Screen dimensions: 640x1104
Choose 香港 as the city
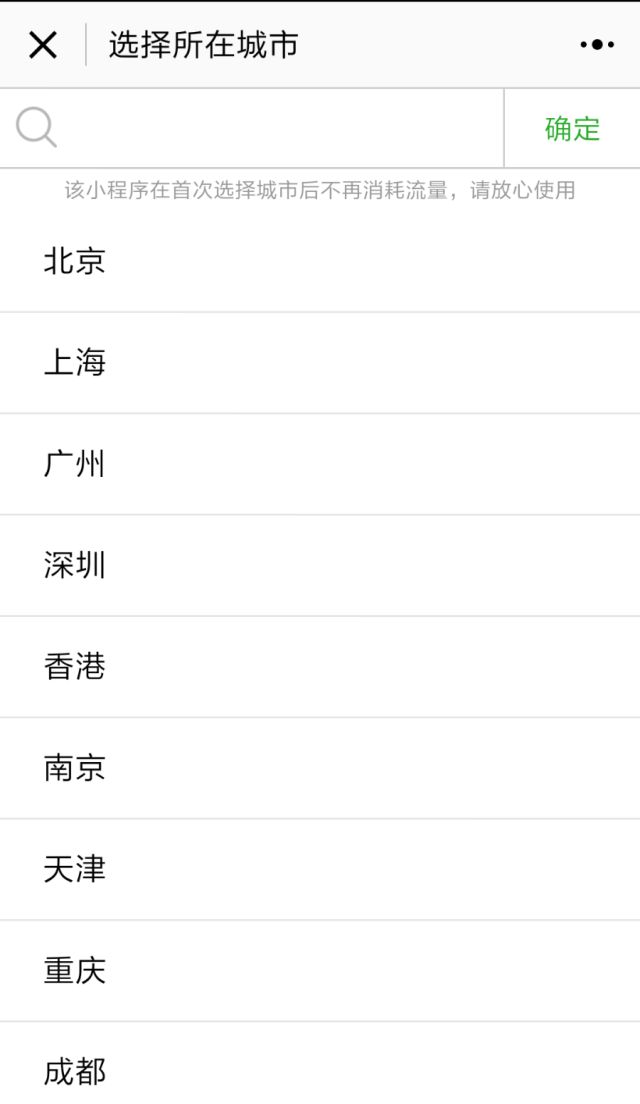320,667
